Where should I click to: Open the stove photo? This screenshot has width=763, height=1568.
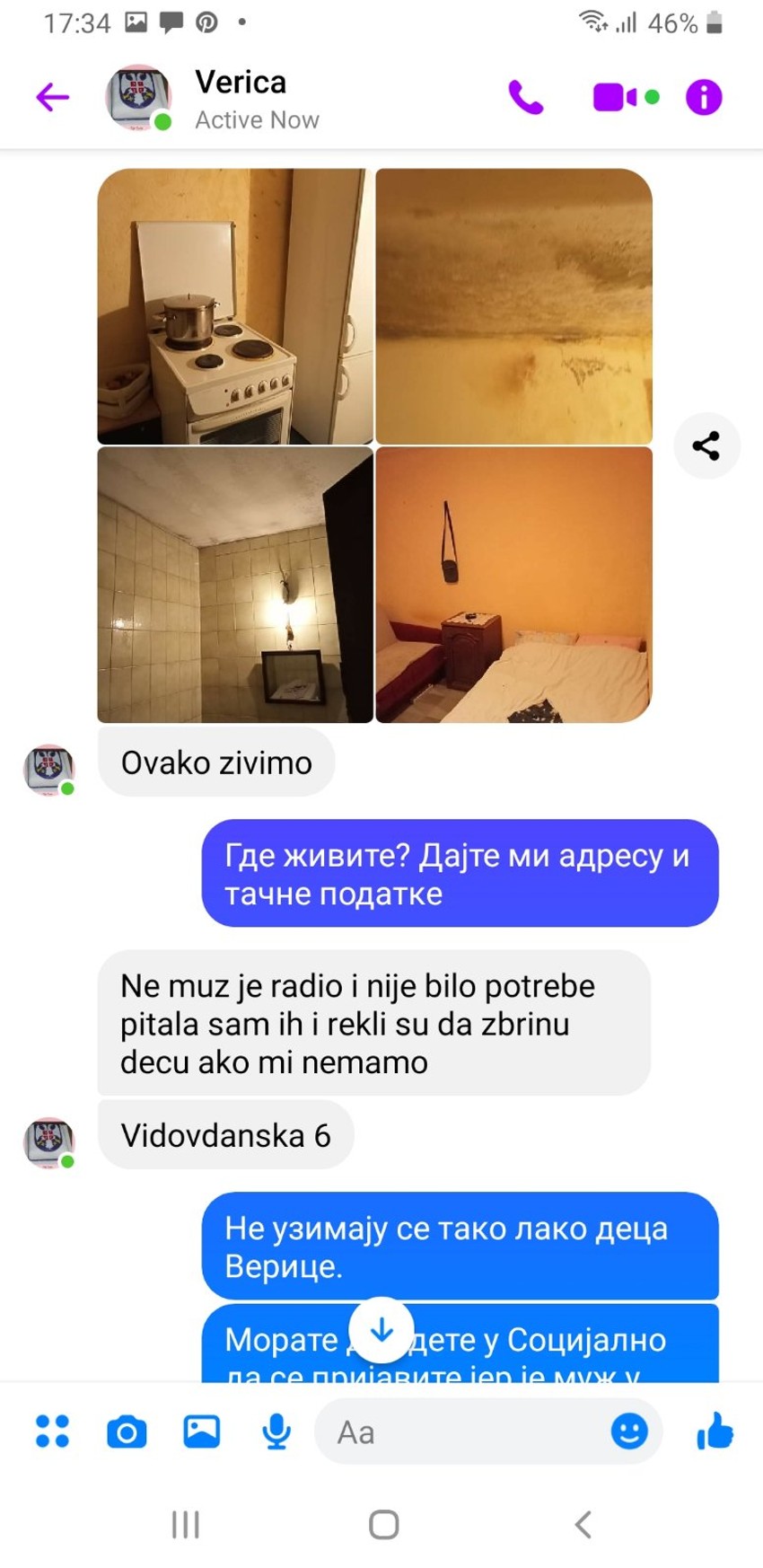pyautogui.click(x=234, y=306)
